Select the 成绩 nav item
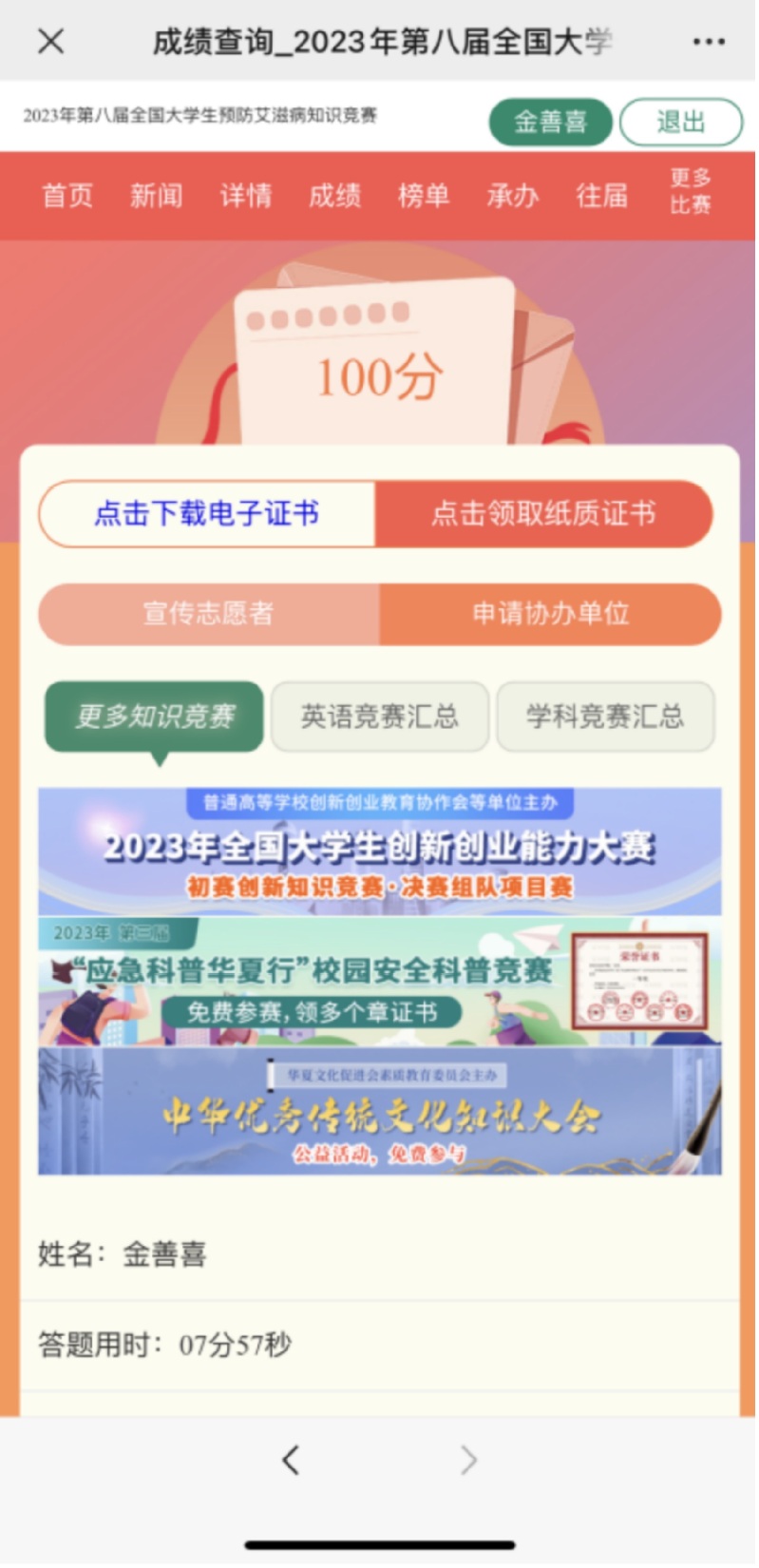Viewport: 759px width, 1568px height. click(335, 196)
